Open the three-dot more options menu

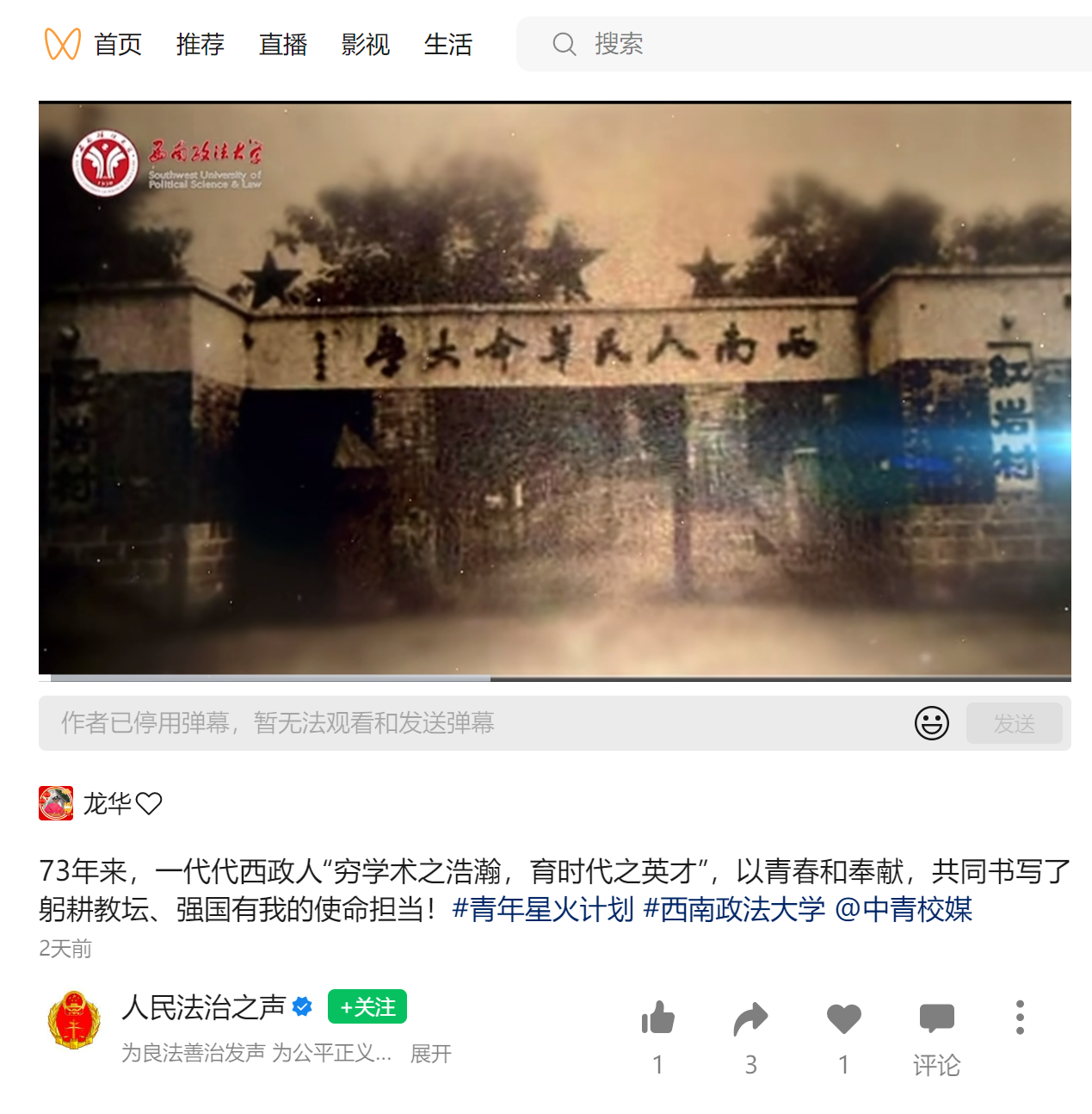tap(1020, 1018)
